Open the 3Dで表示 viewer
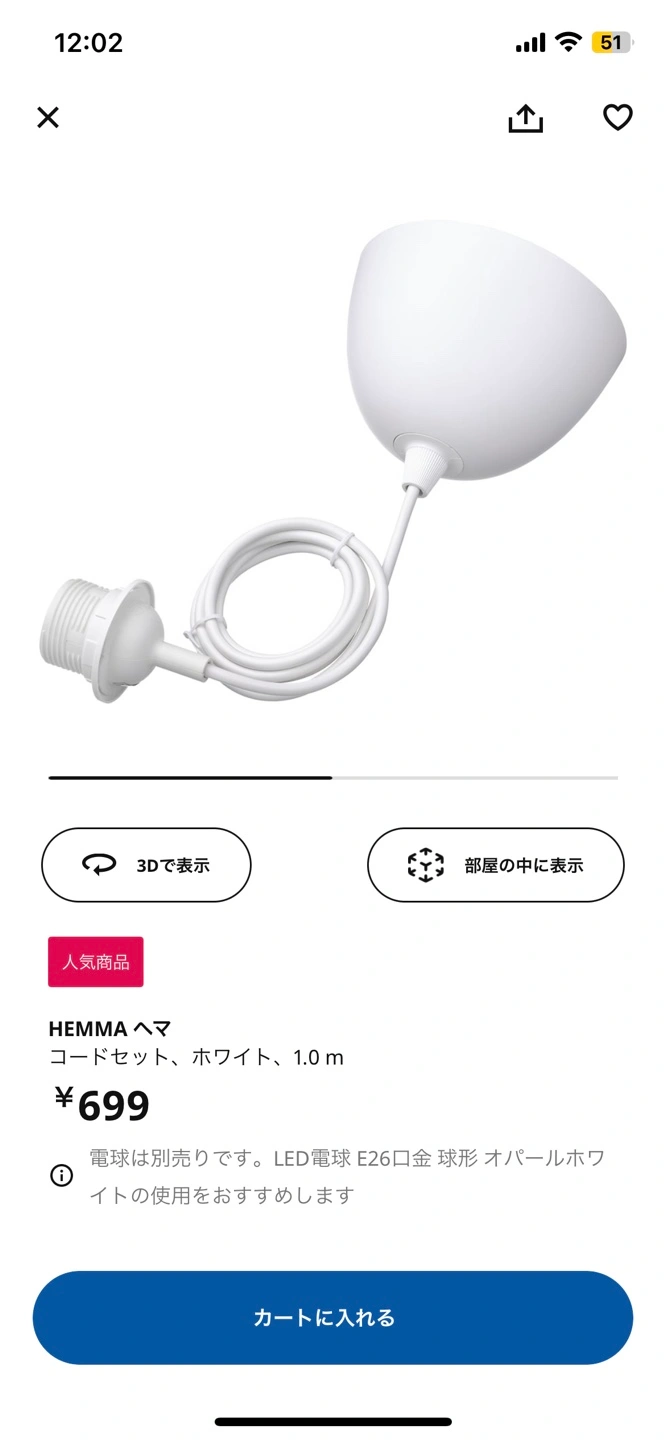Screen dimensions: 666x1440 [x=146, y=865]
